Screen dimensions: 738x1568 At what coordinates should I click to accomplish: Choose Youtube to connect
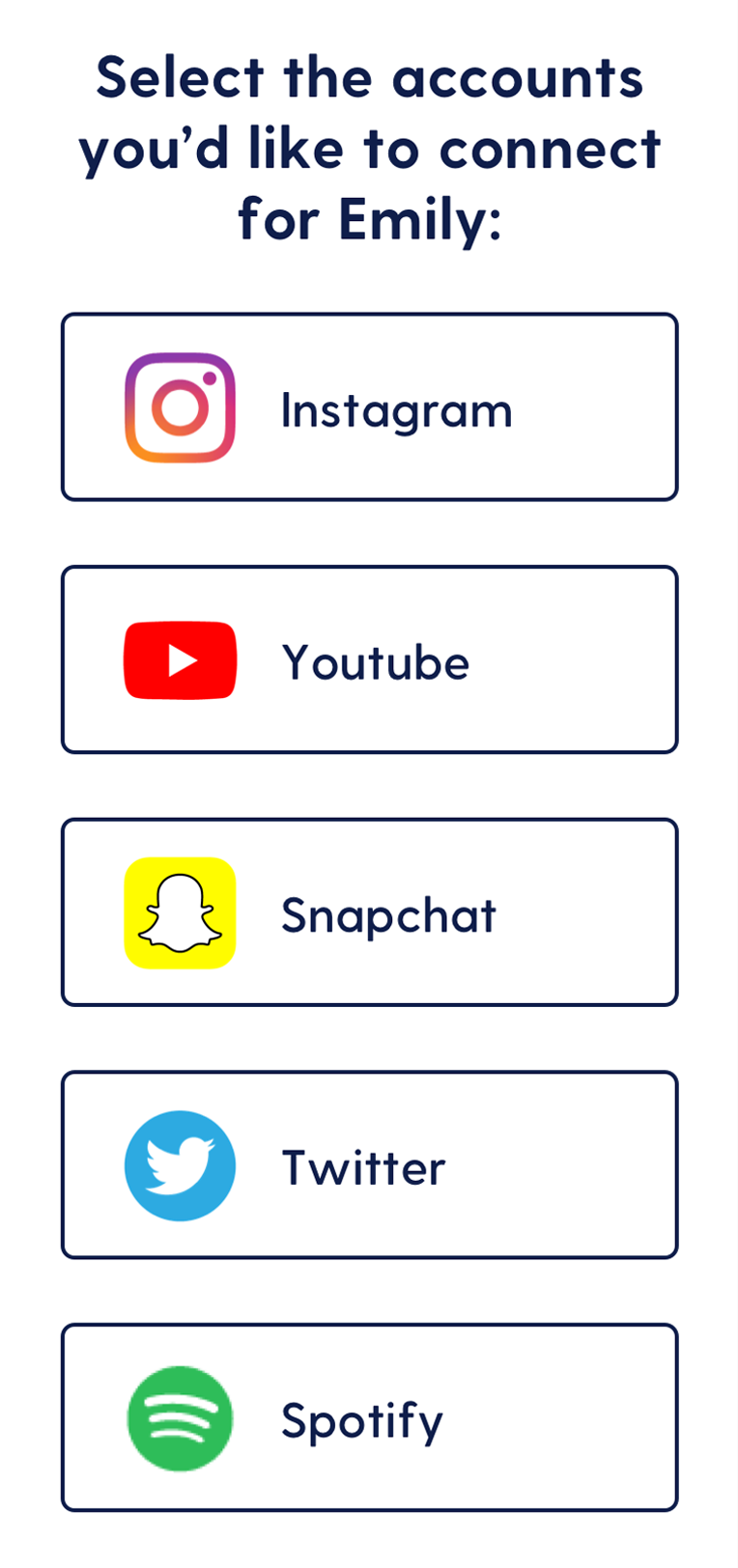tap(369, 659)
